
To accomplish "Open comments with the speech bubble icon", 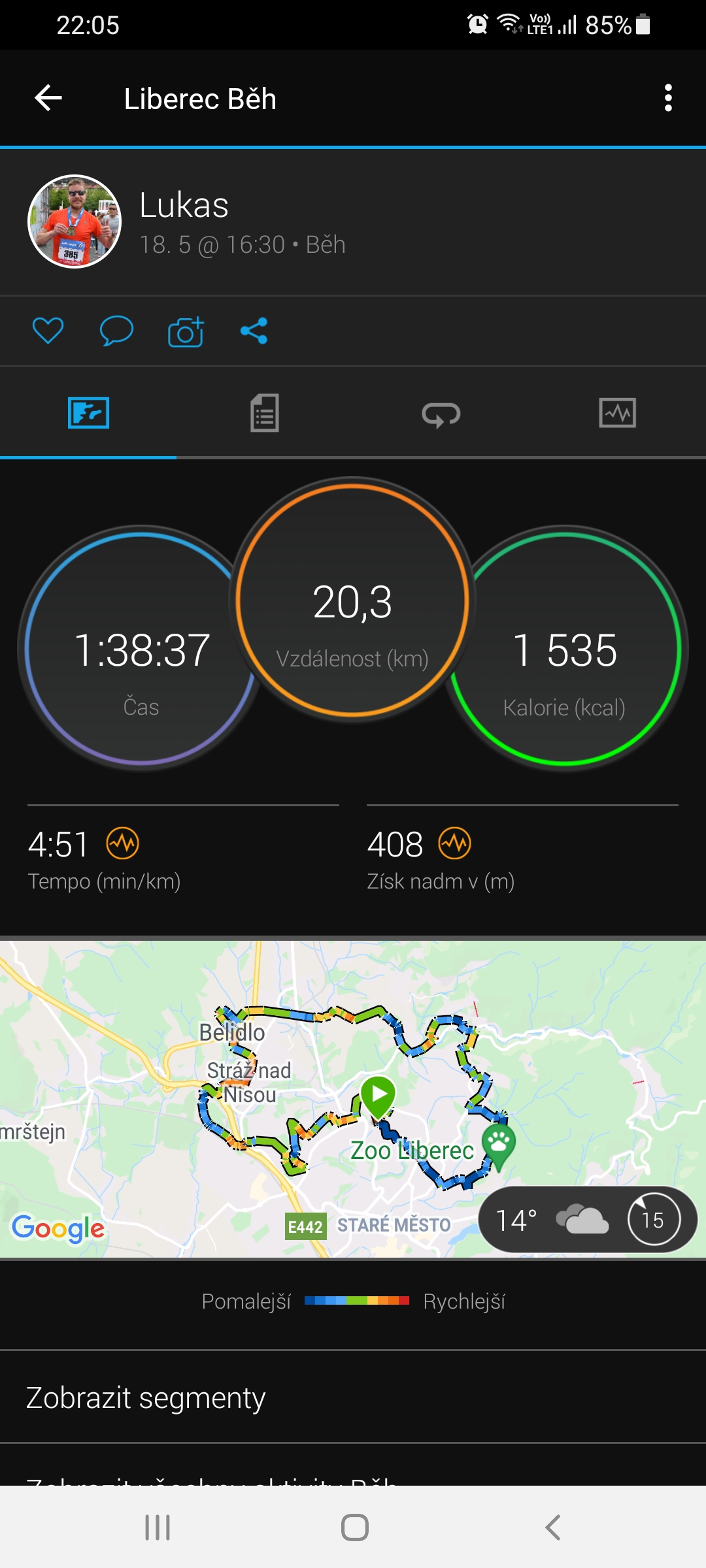I will tap(116, 331).
